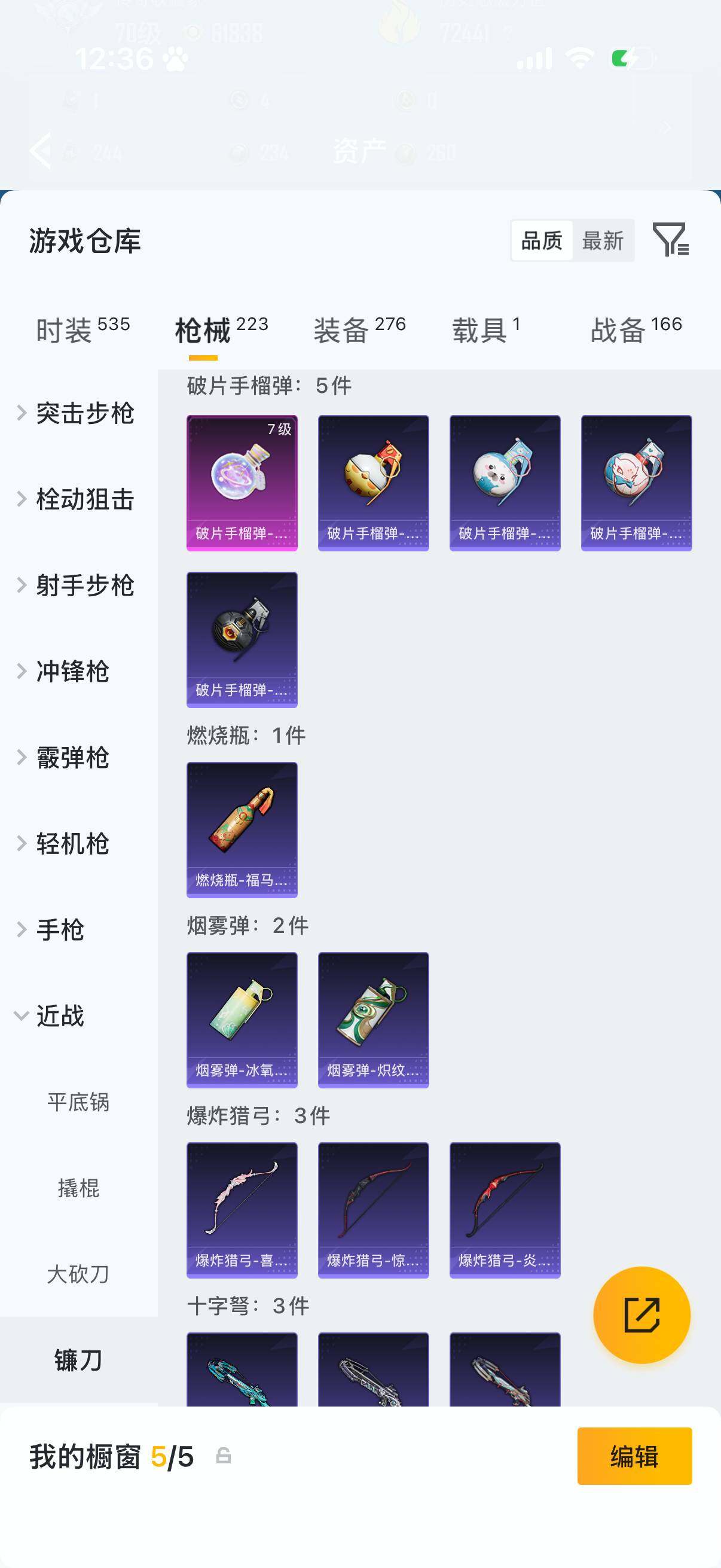Switch sorting to 最新
This screenshot has width=721, height=1568.
pyautogui.click(x=603, y=241)
